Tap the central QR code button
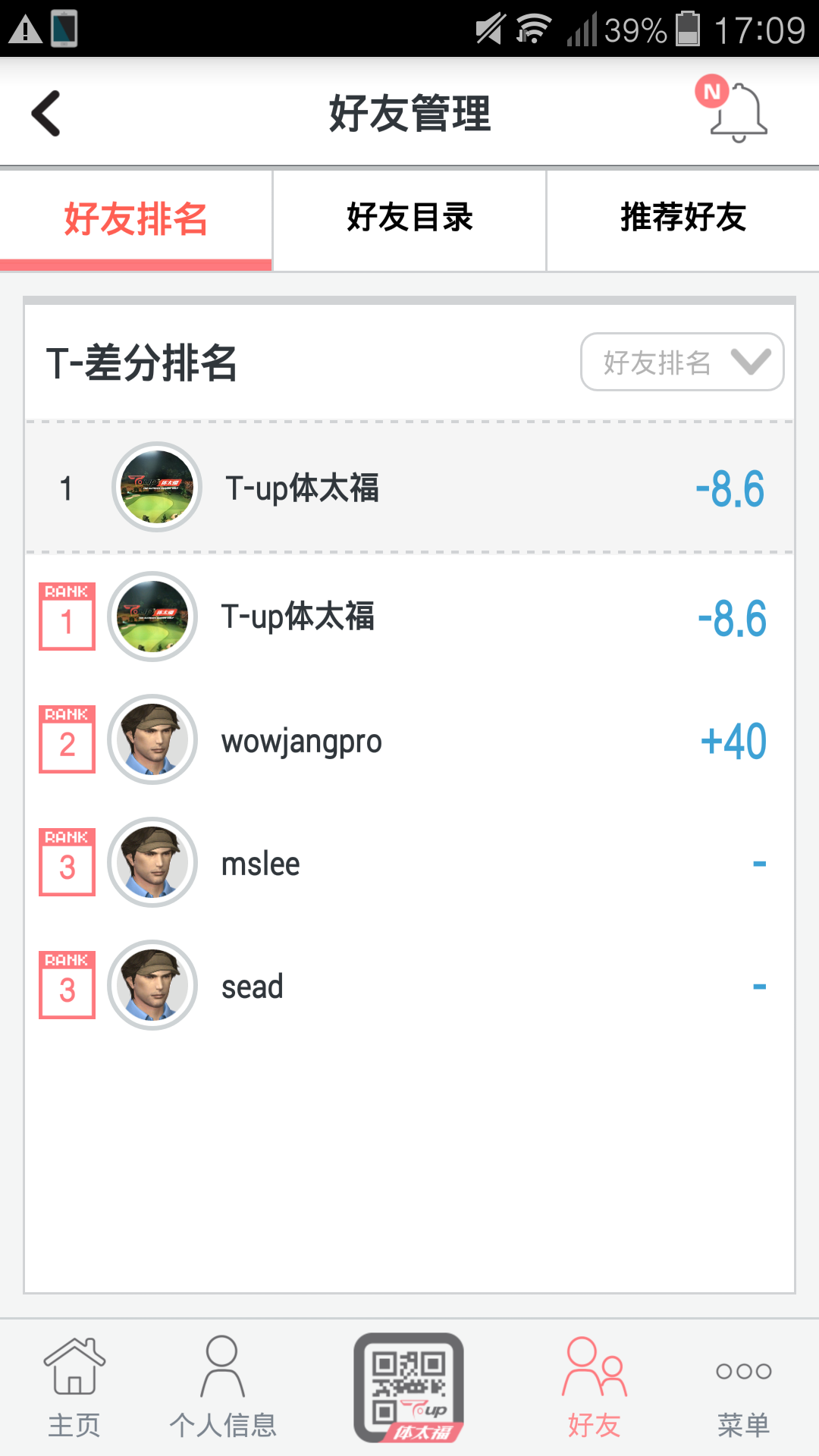 409,1388
